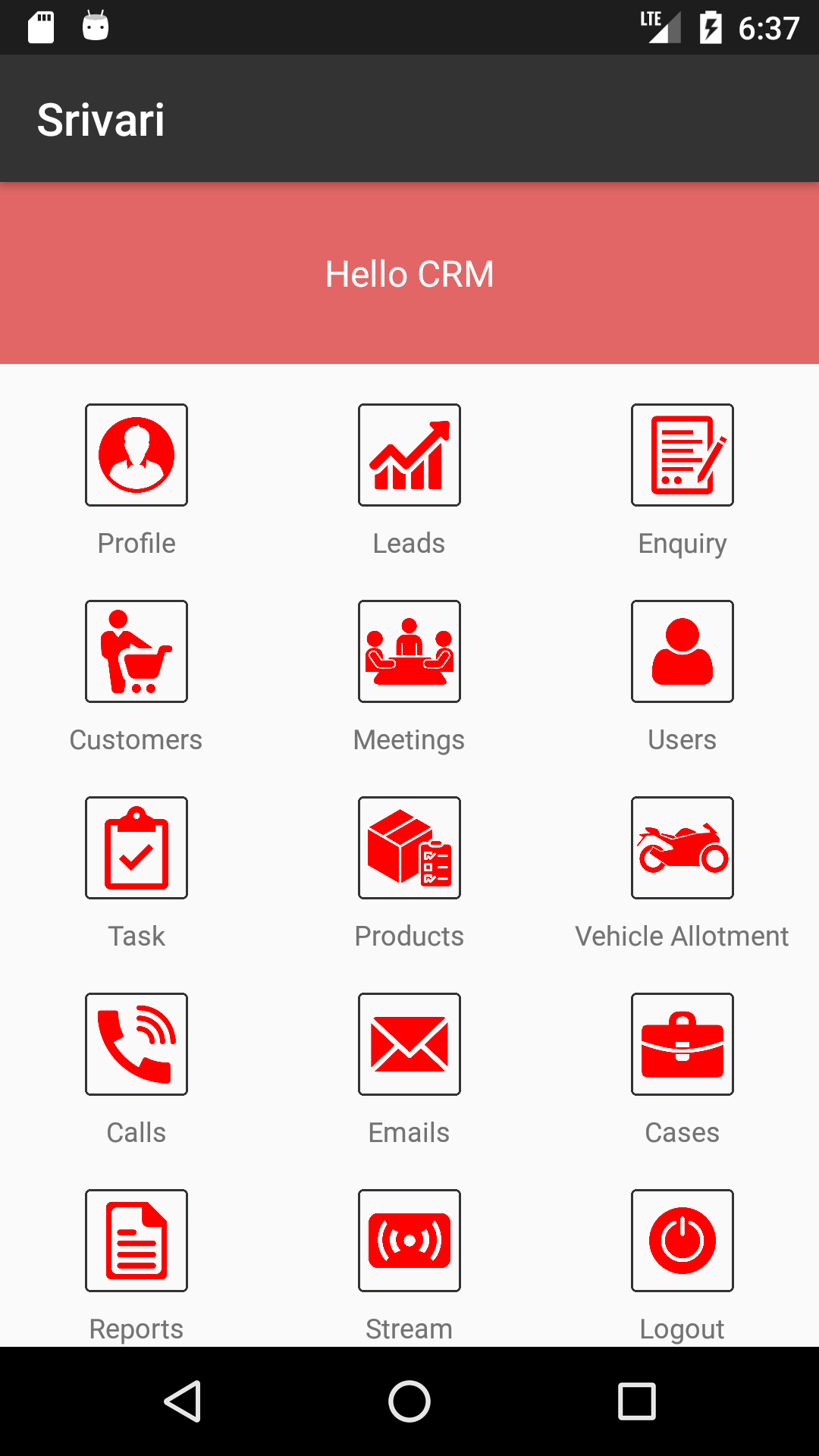Viewport: 819px width, 1456px height.
Task: Open the Users section
Action: click(682, 651)
